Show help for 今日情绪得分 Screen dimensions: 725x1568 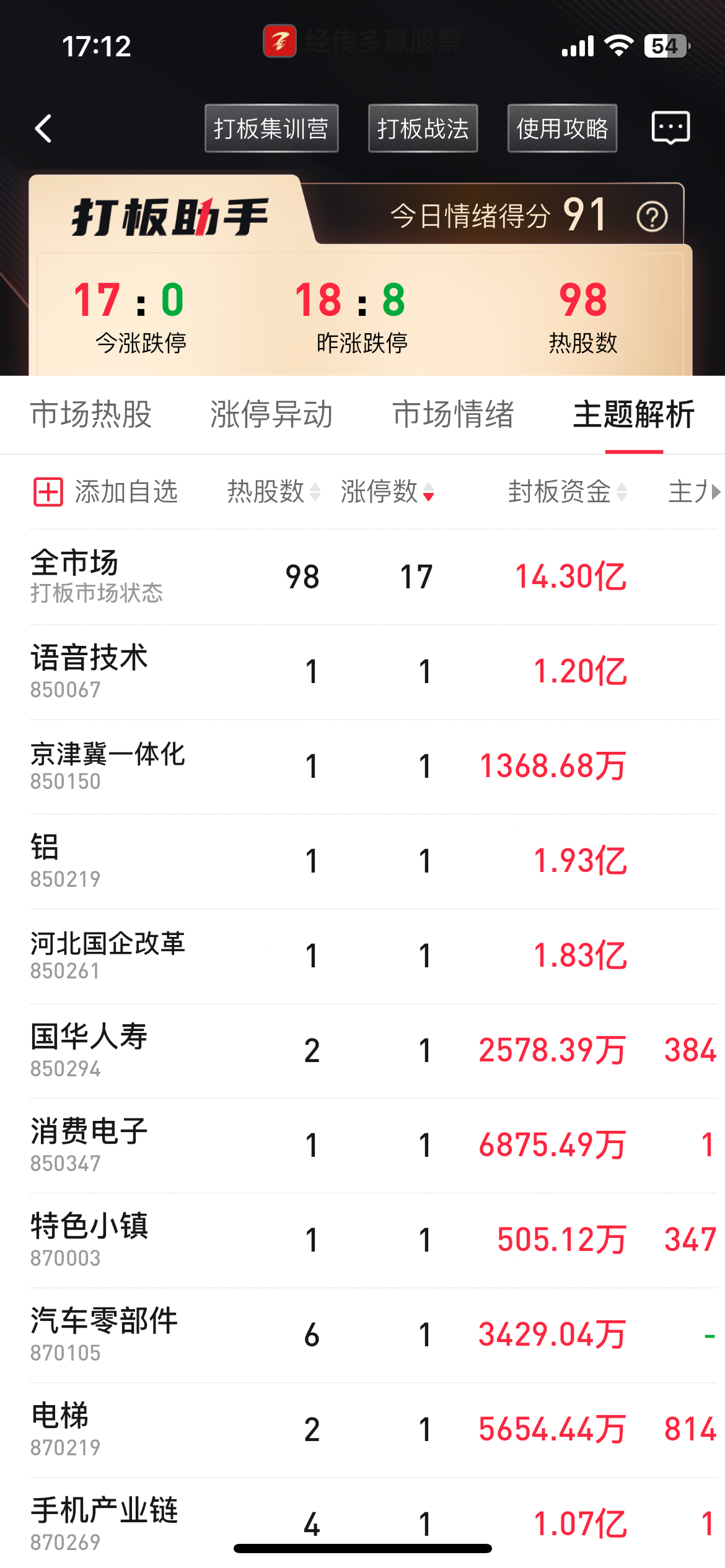[x=652, y=217]
